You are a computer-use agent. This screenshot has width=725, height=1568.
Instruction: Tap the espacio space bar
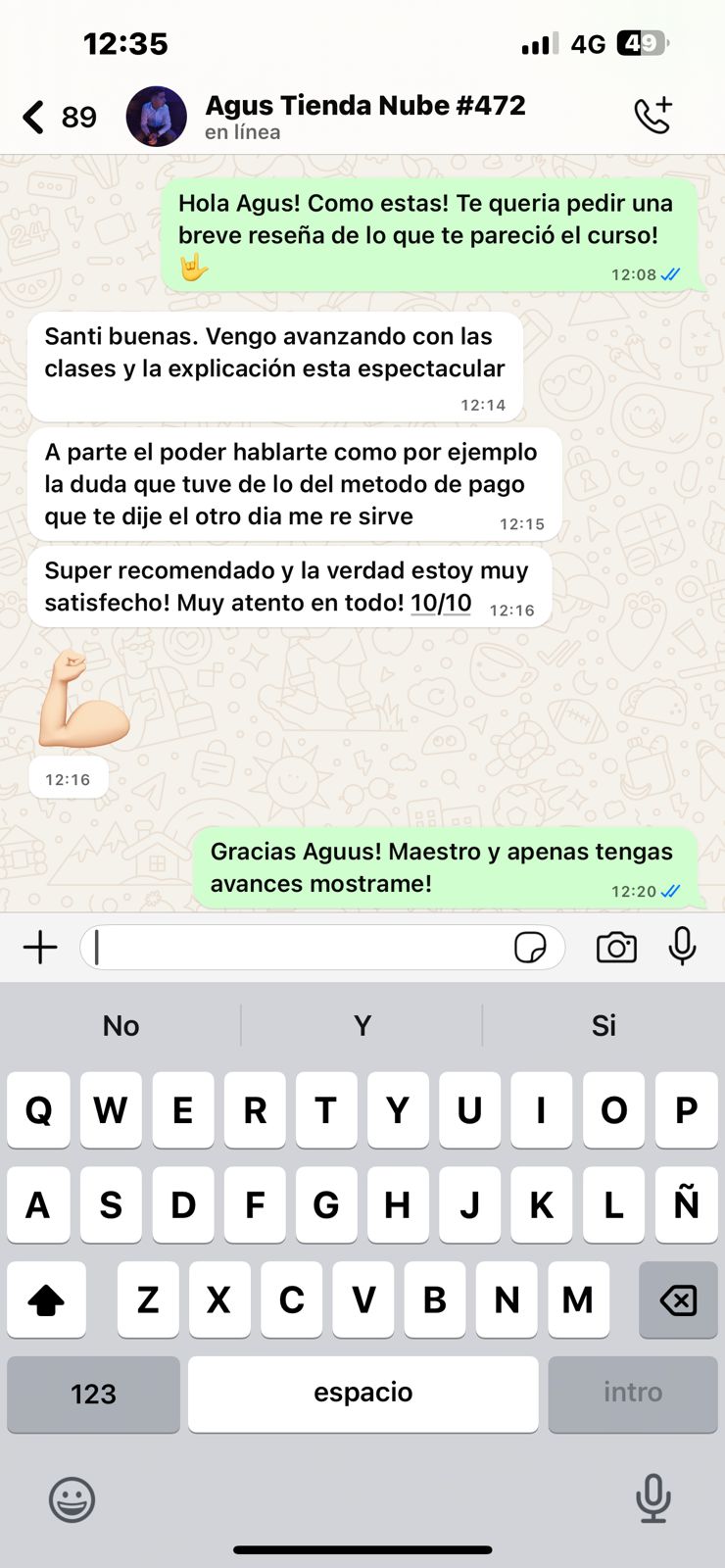click(362, 1394)
